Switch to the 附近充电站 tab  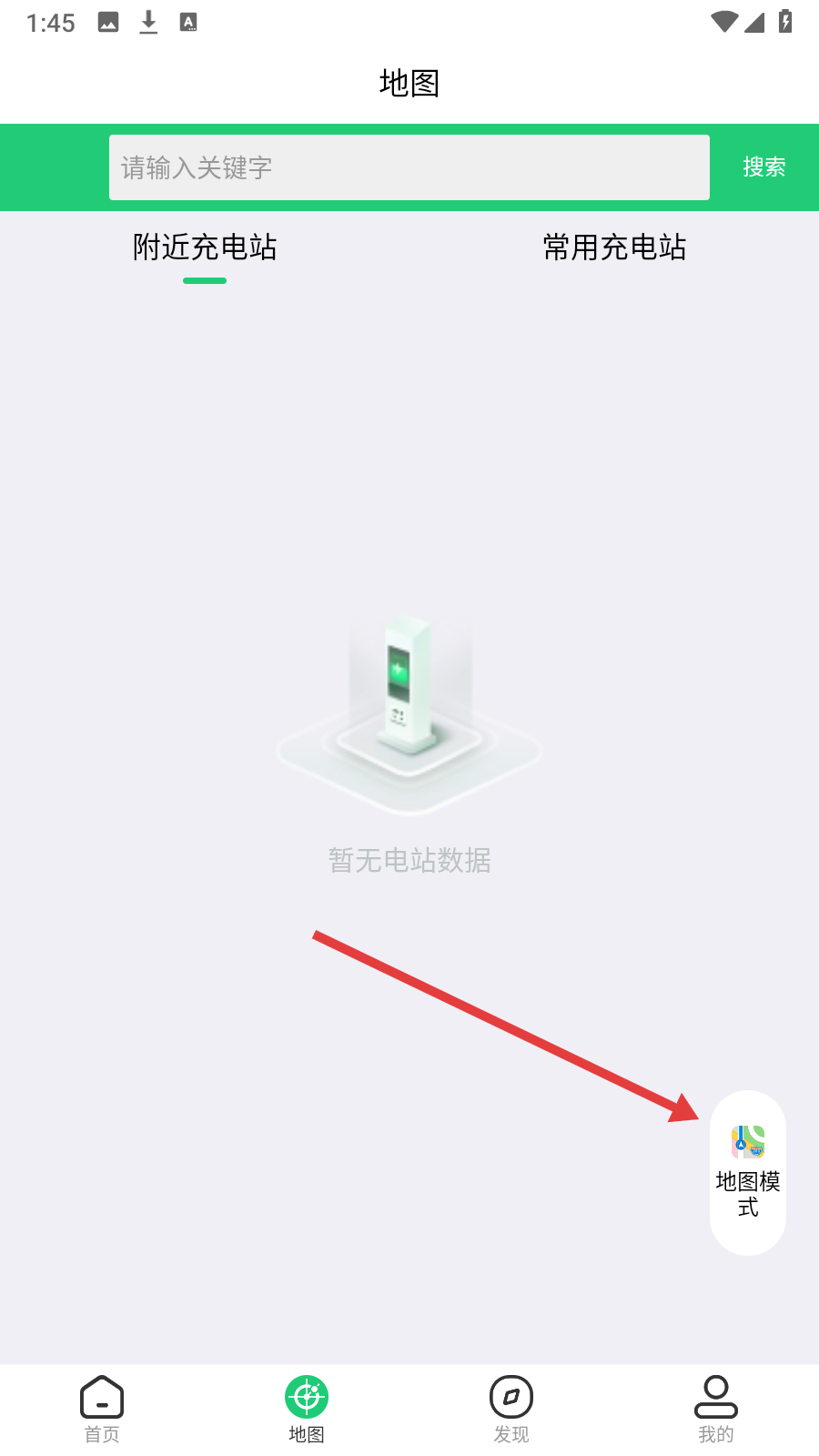tap(205, 248)
